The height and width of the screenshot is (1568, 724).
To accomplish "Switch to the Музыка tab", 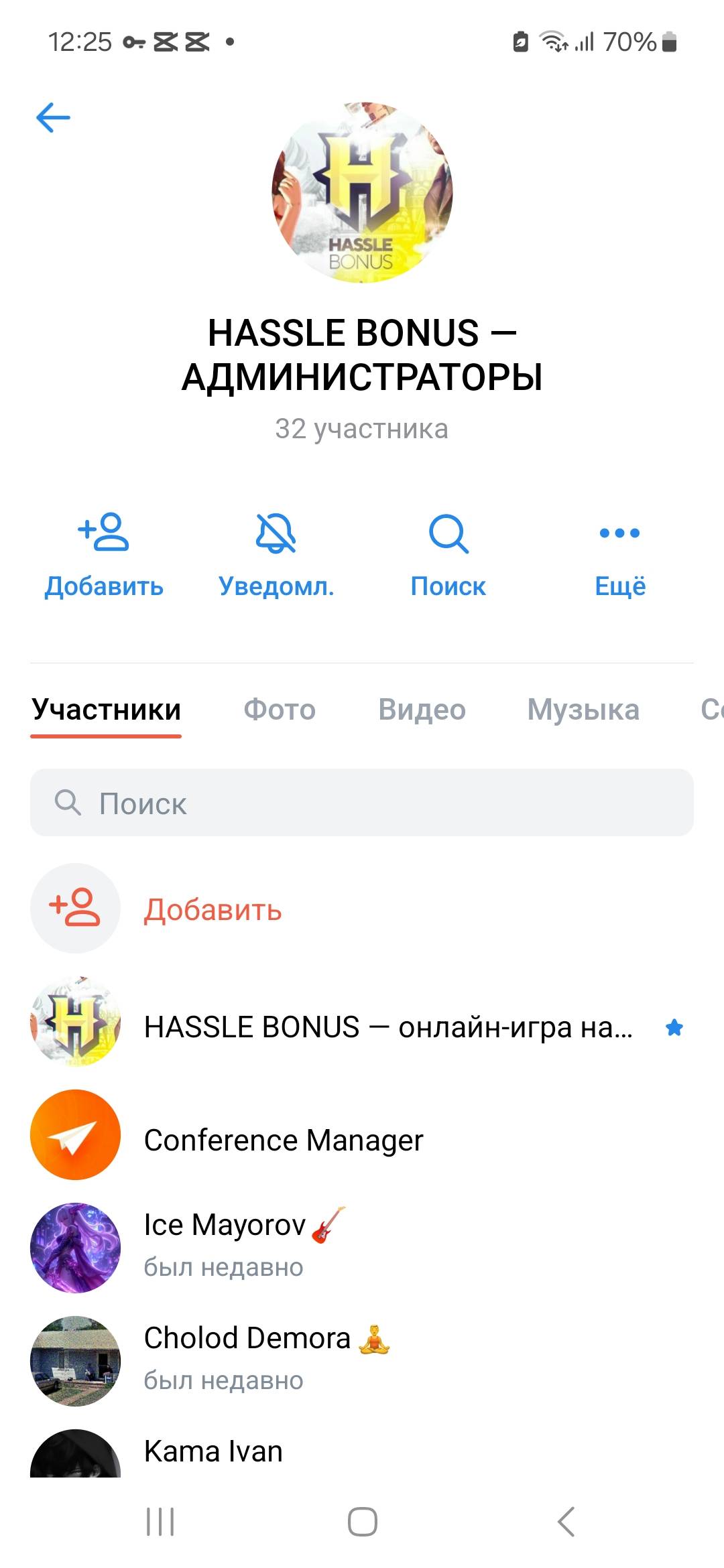I will click(x=583, y=710).
